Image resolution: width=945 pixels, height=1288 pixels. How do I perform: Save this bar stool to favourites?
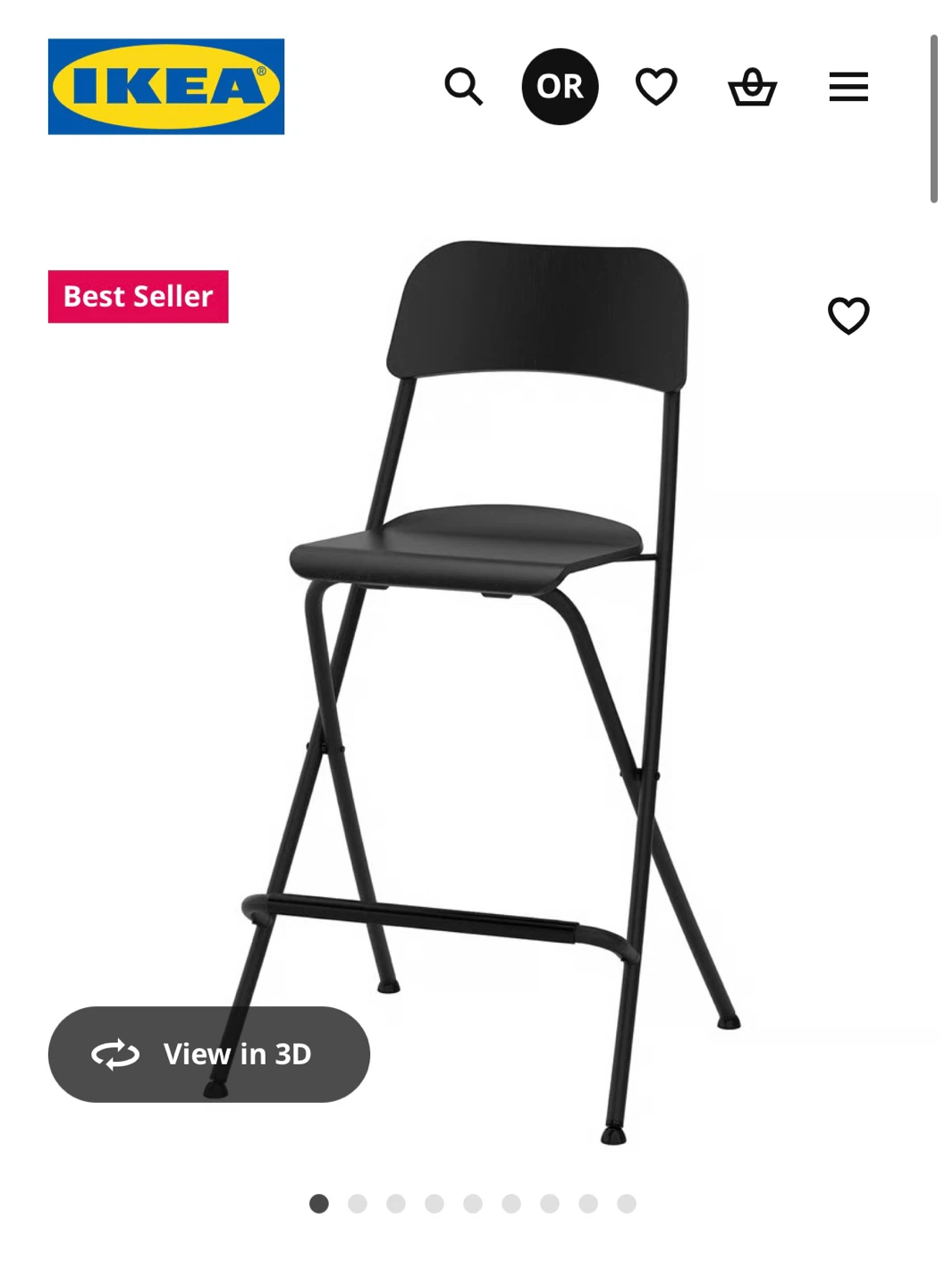point(848,316)
